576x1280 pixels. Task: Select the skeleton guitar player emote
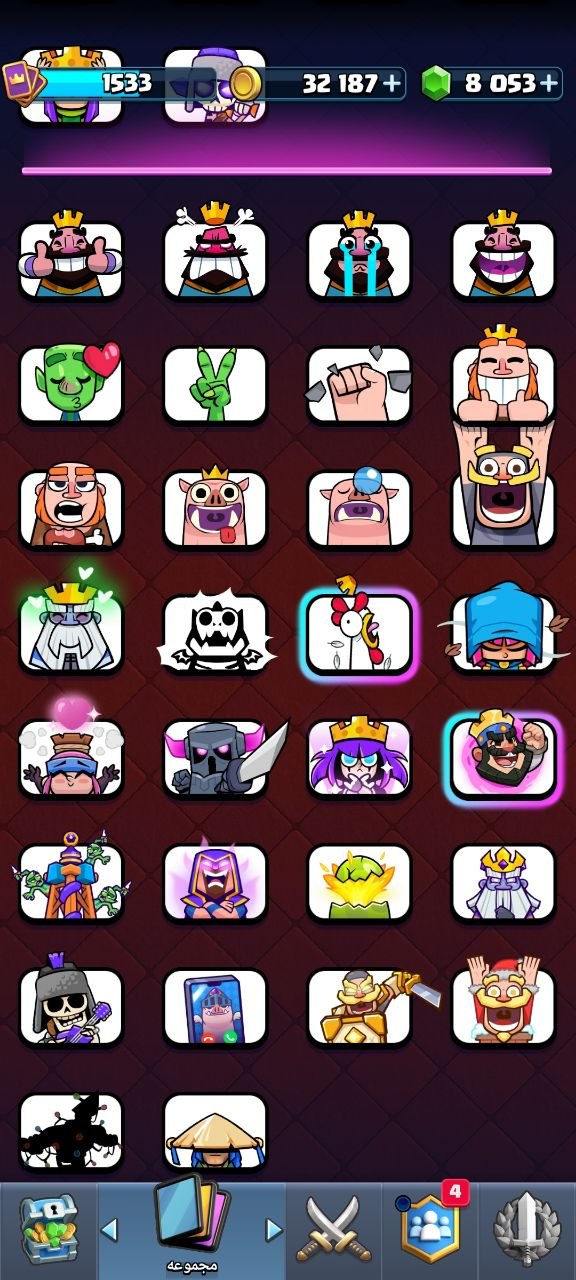pyautogui.click(x=71, y=1003)
